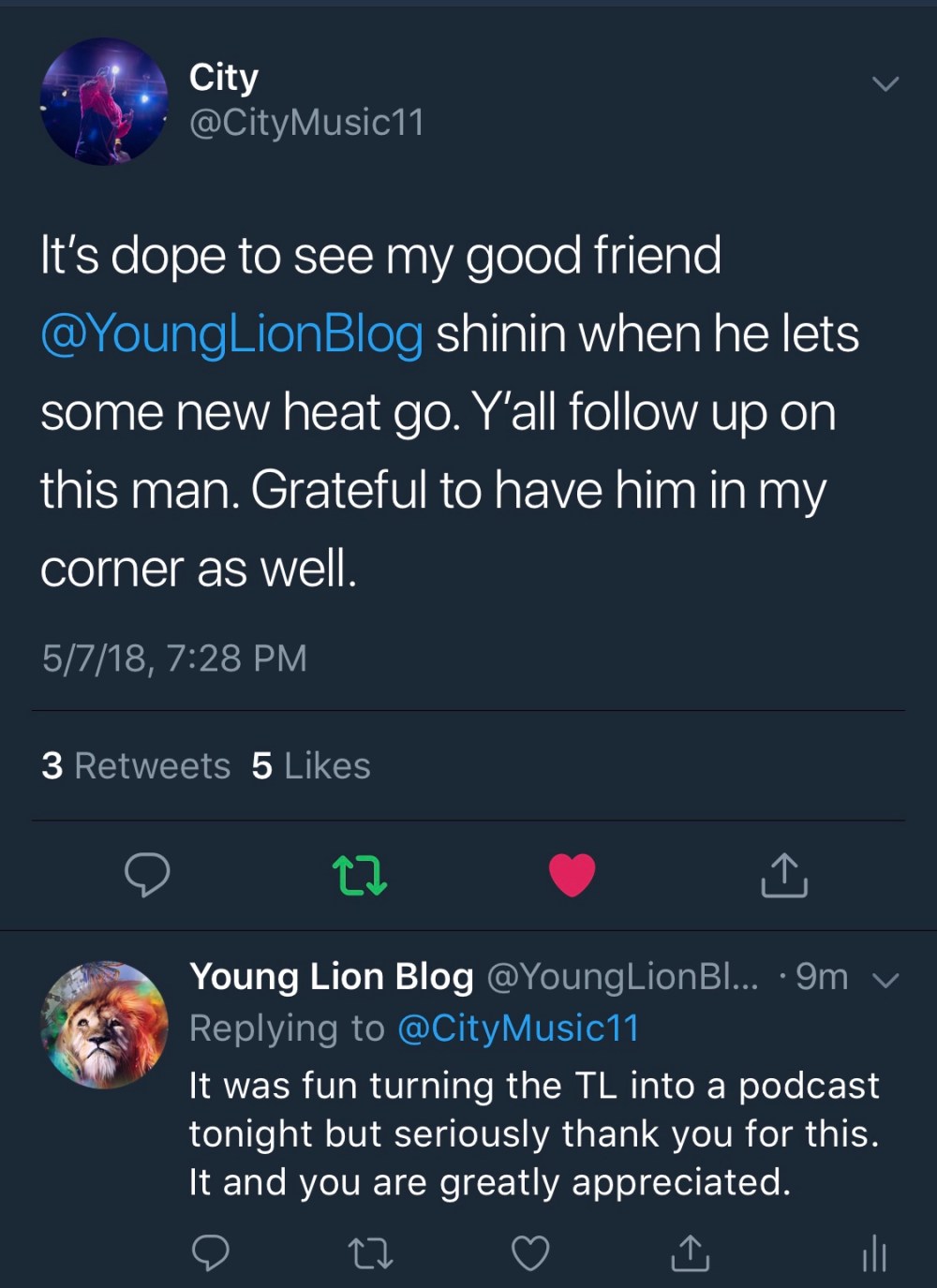Screen dimensions: 937x1288
Task: View the 3 Retweets list
Action: click(136, 766)
